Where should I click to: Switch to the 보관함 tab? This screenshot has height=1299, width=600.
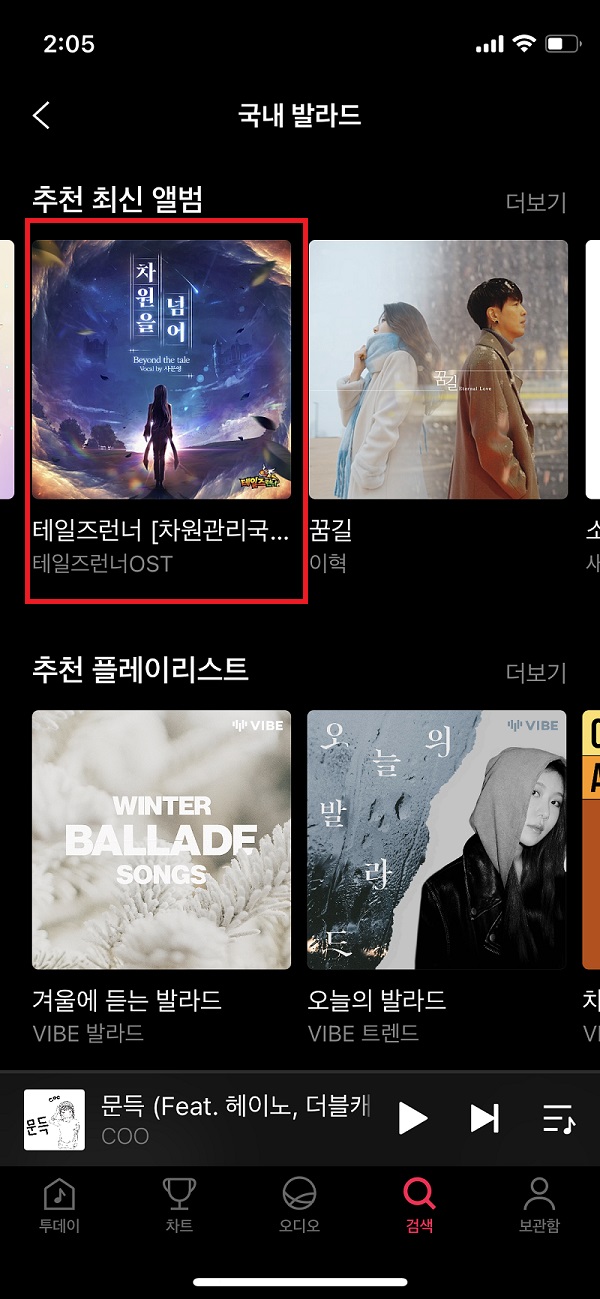(x=539, y=1205)
